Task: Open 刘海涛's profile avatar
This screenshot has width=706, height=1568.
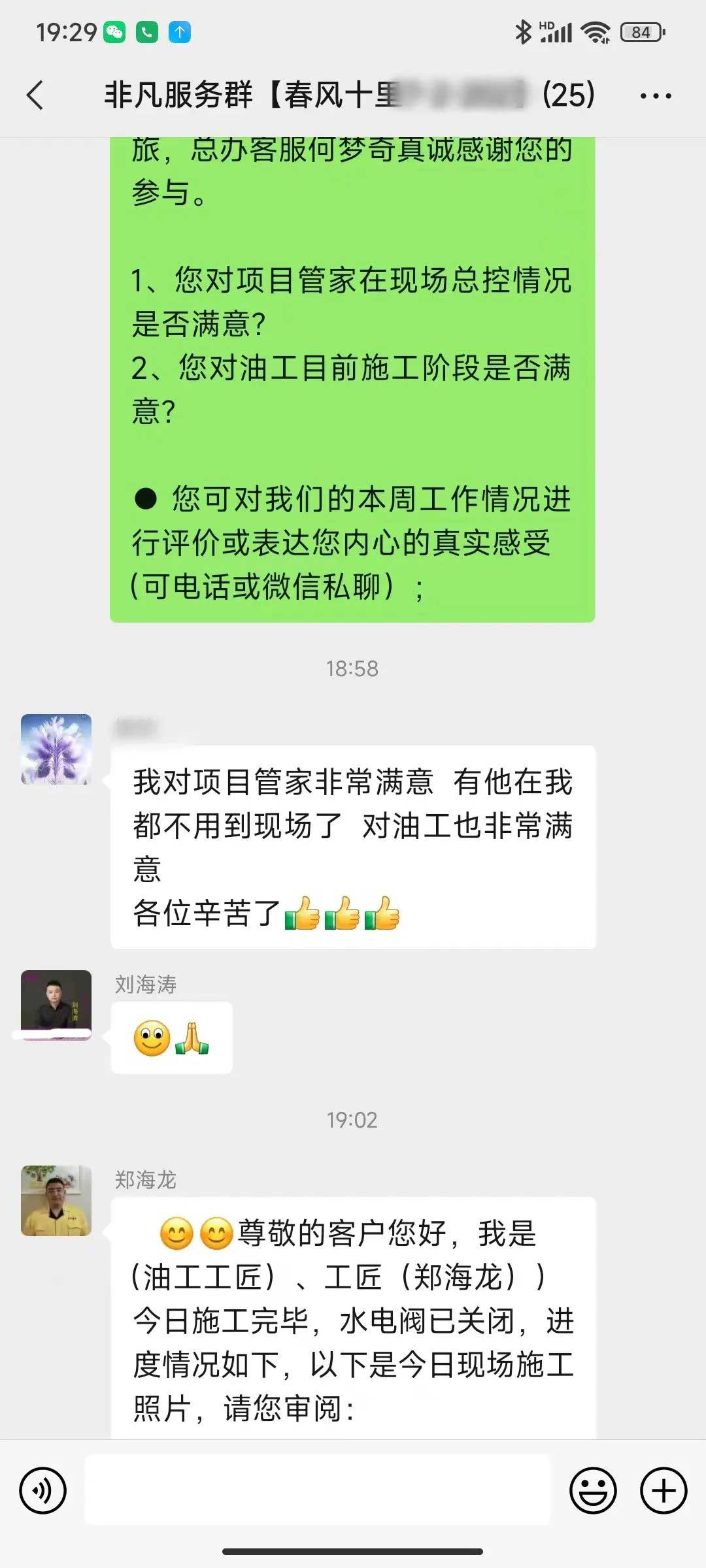Action: (x=56, y=1005)
